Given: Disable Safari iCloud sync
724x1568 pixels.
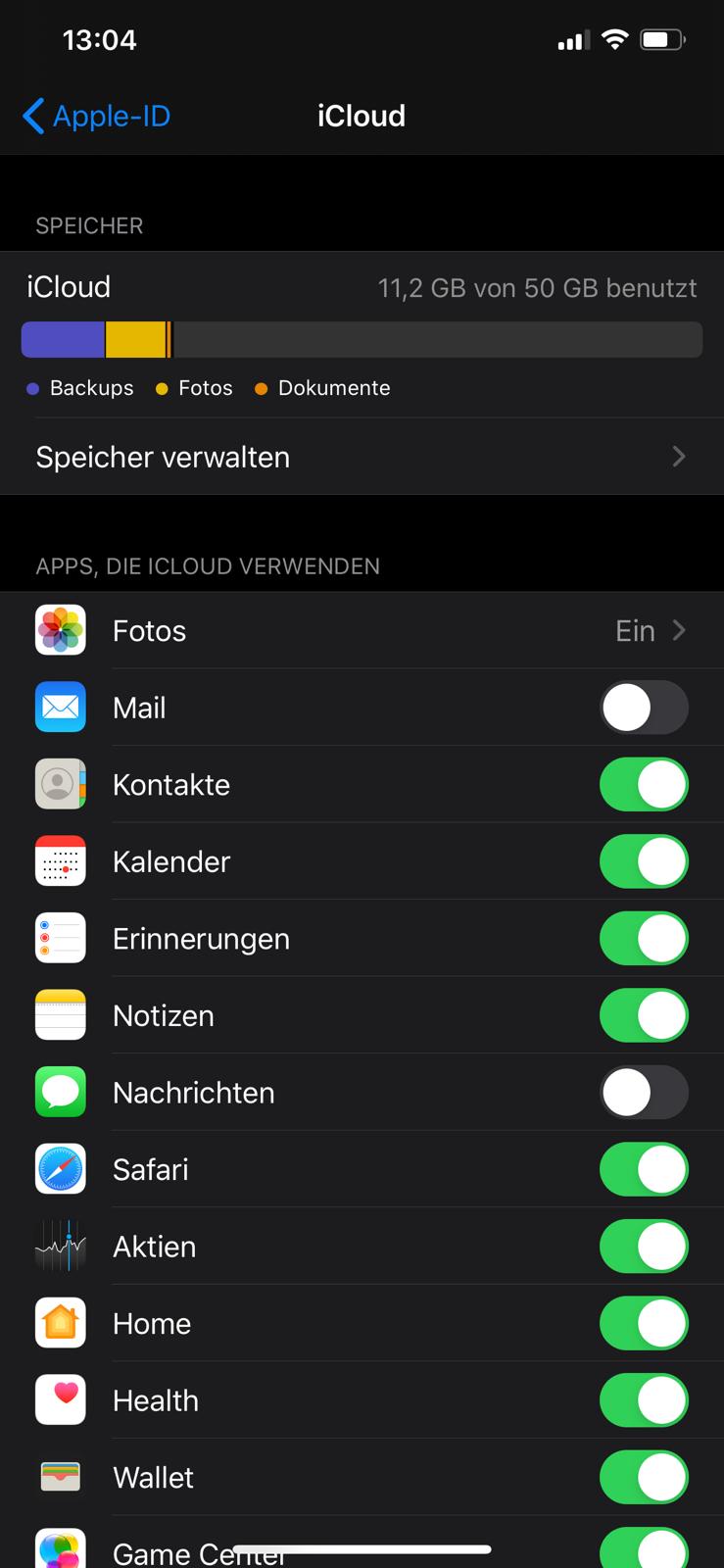Looking at the screenshot, I should pos(643,1169).
